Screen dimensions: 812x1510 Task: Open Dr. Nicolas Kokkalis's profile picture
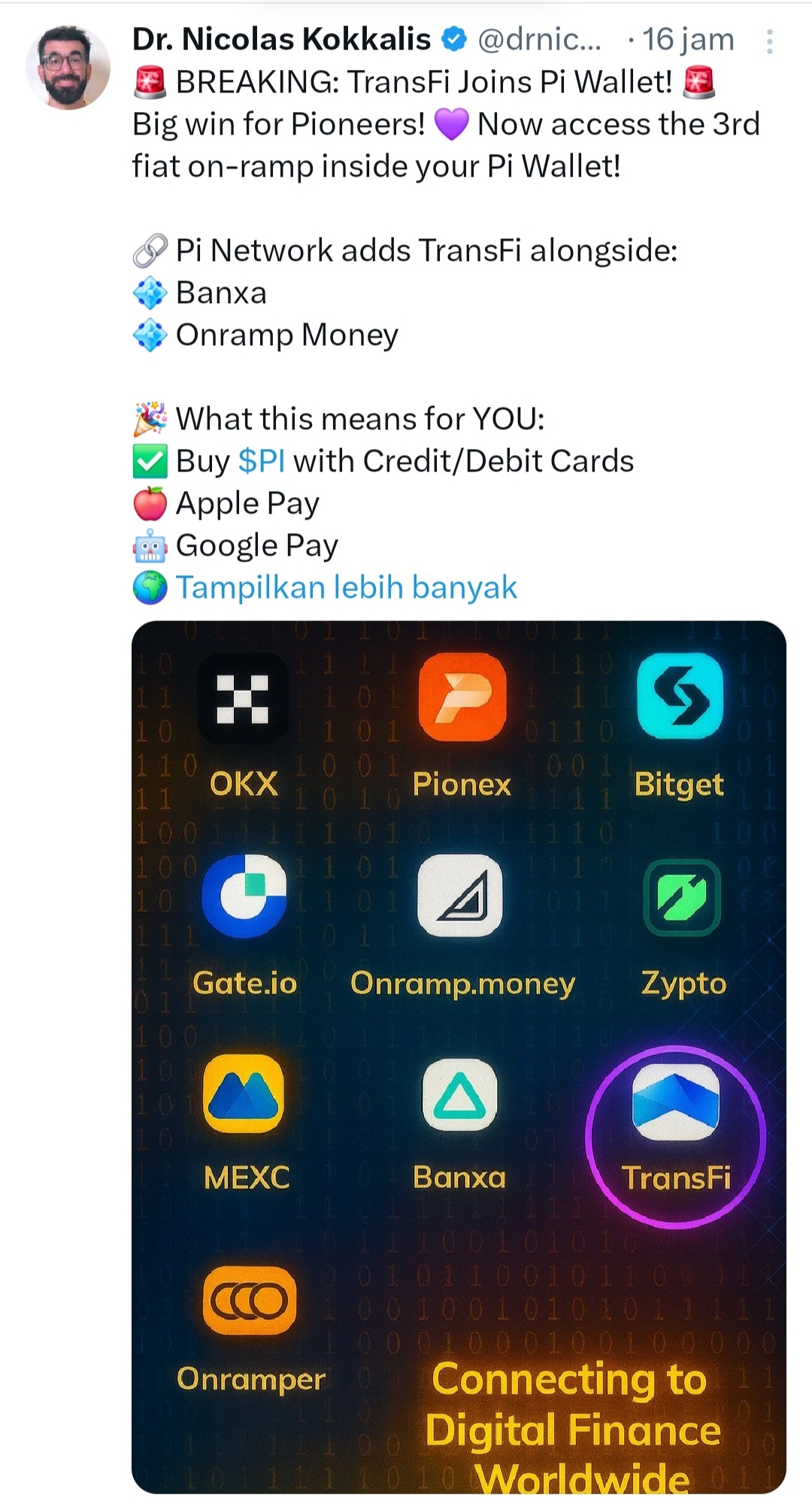[67, 68]
